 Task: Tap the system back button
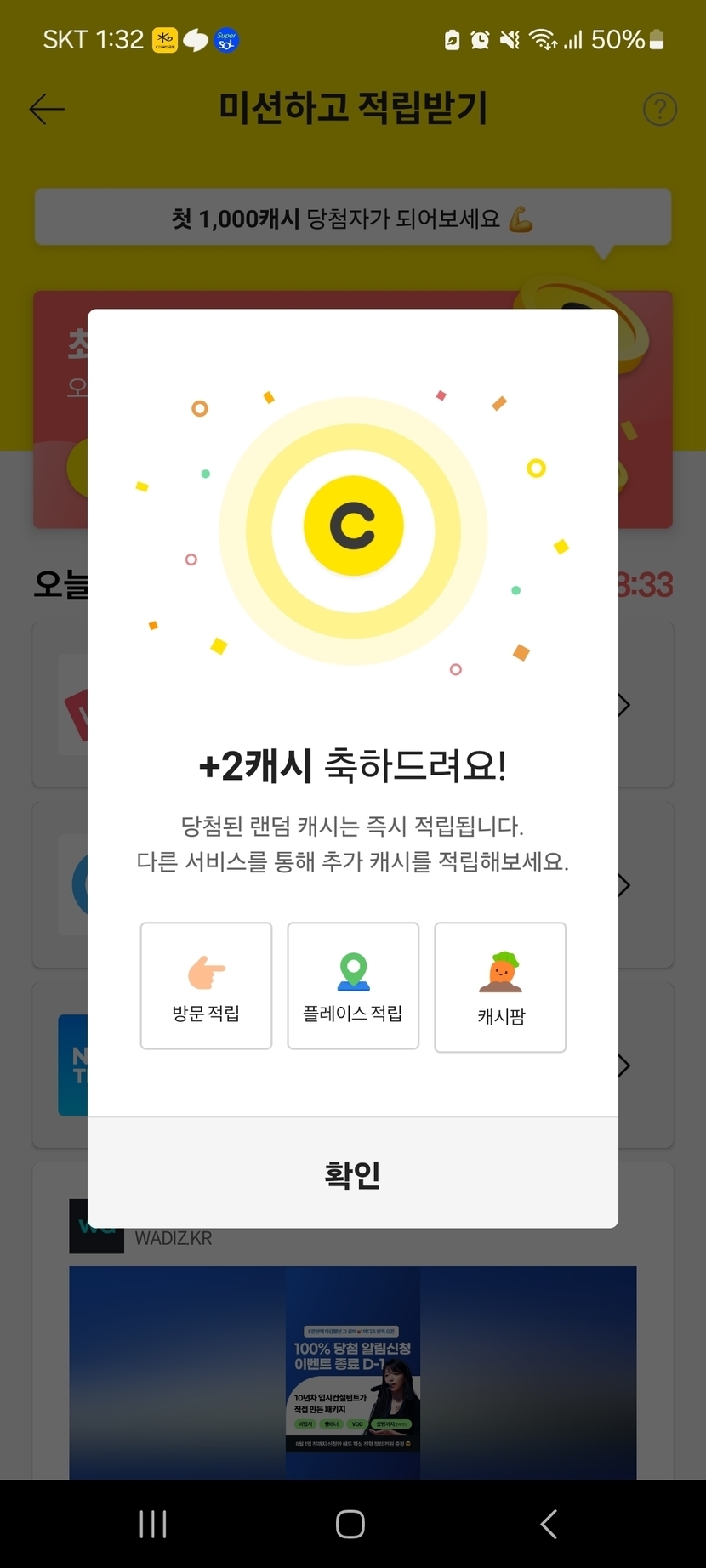(549, 1524)
